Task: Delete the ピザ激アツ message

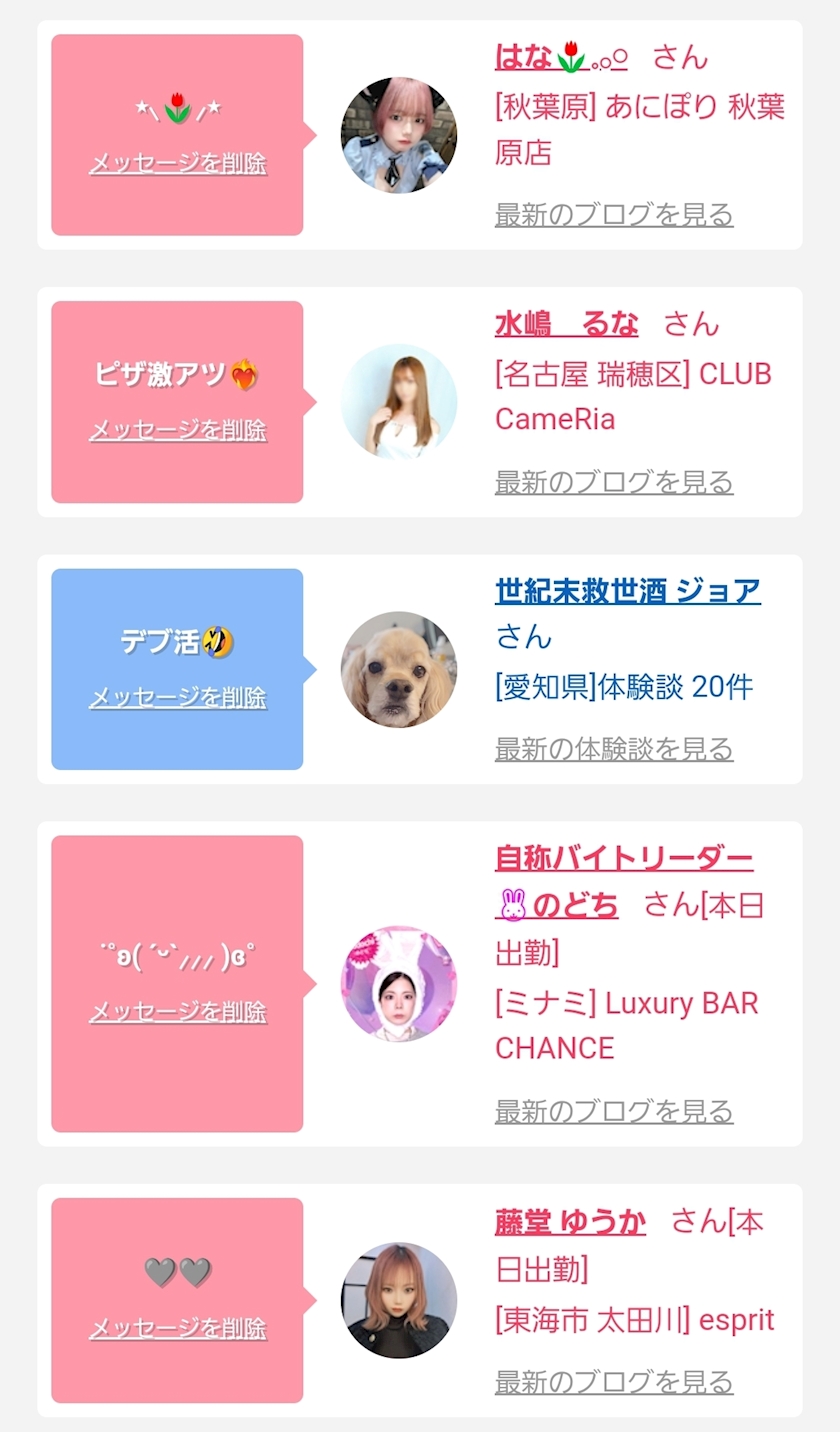Action: point(178,430)
